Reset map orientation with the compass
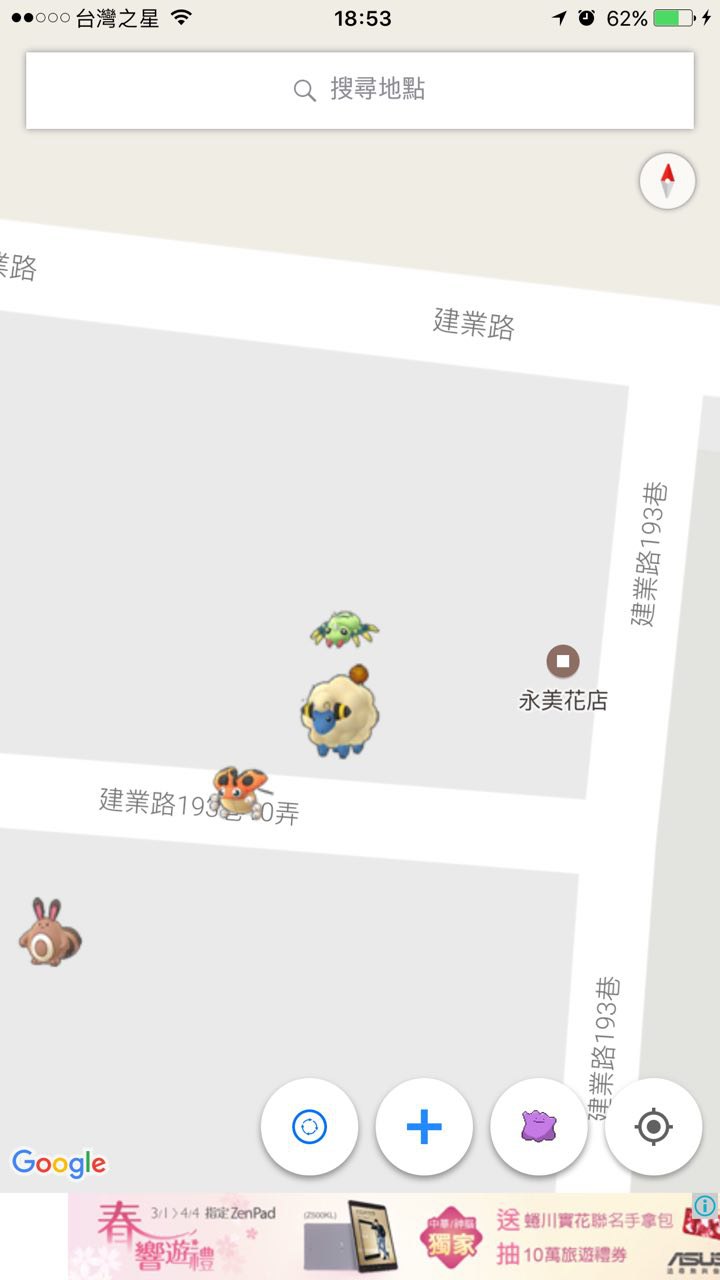This screenshot has height=1280, width=720. pyautogui.click(x=667, y=182)
